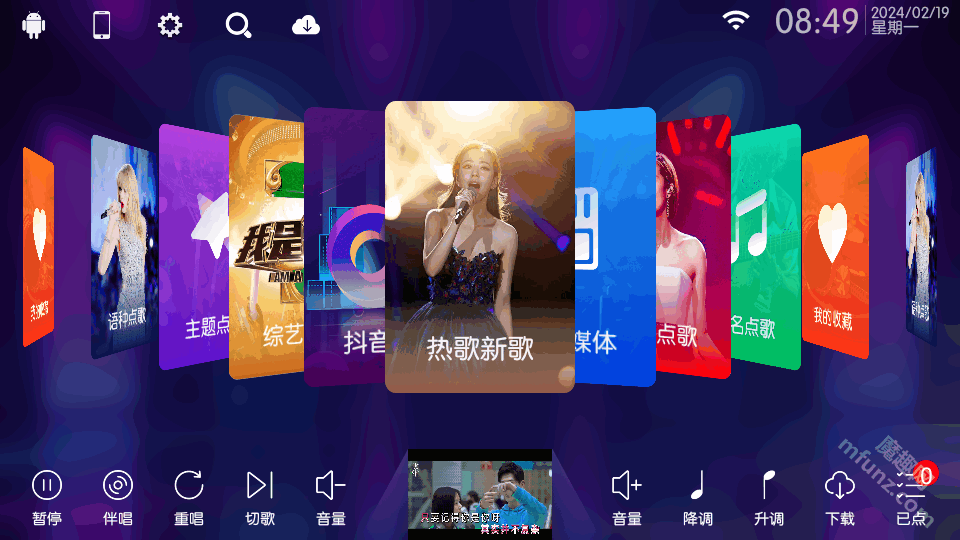
Task: Open the cloud download icon
Action: (x=306, y=25)
